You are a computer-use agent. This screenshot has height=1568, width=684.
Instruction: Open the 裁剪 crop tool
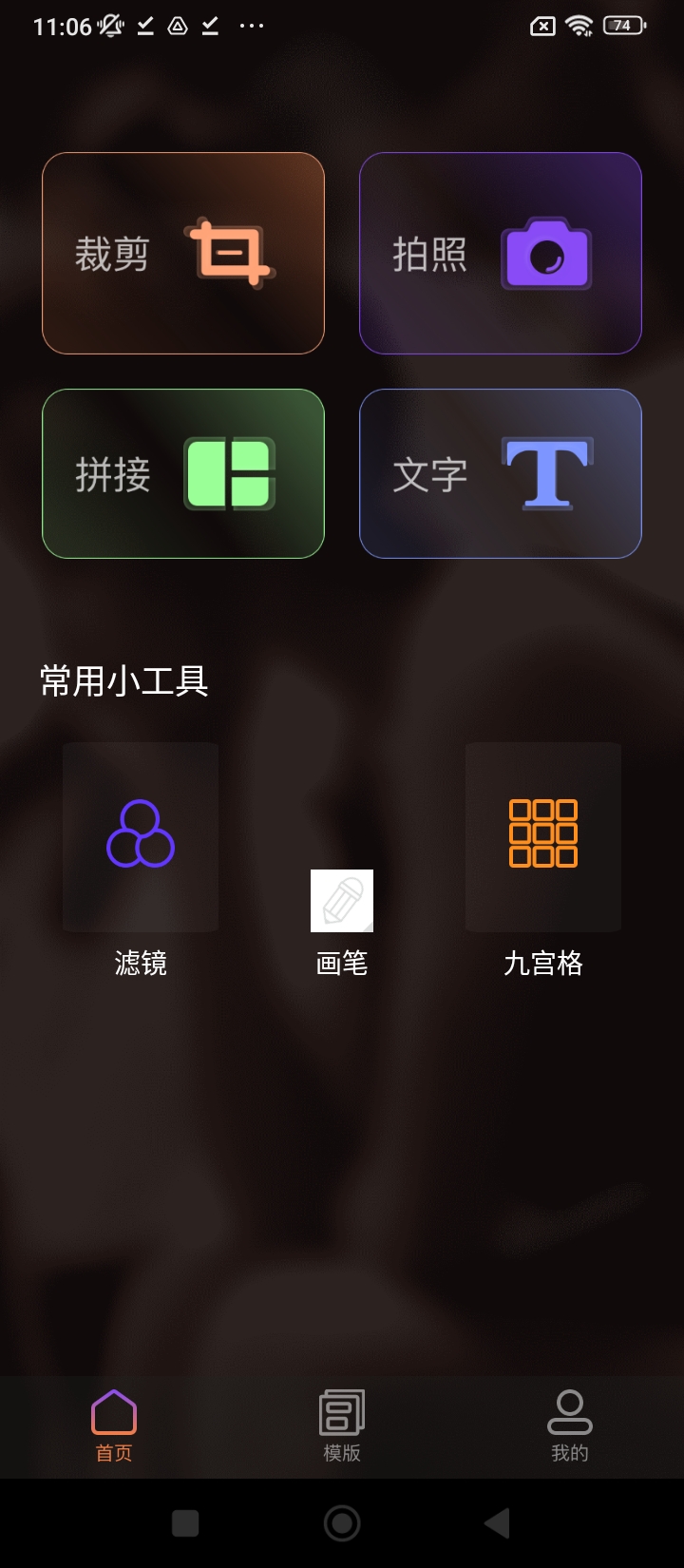[183, 254]
